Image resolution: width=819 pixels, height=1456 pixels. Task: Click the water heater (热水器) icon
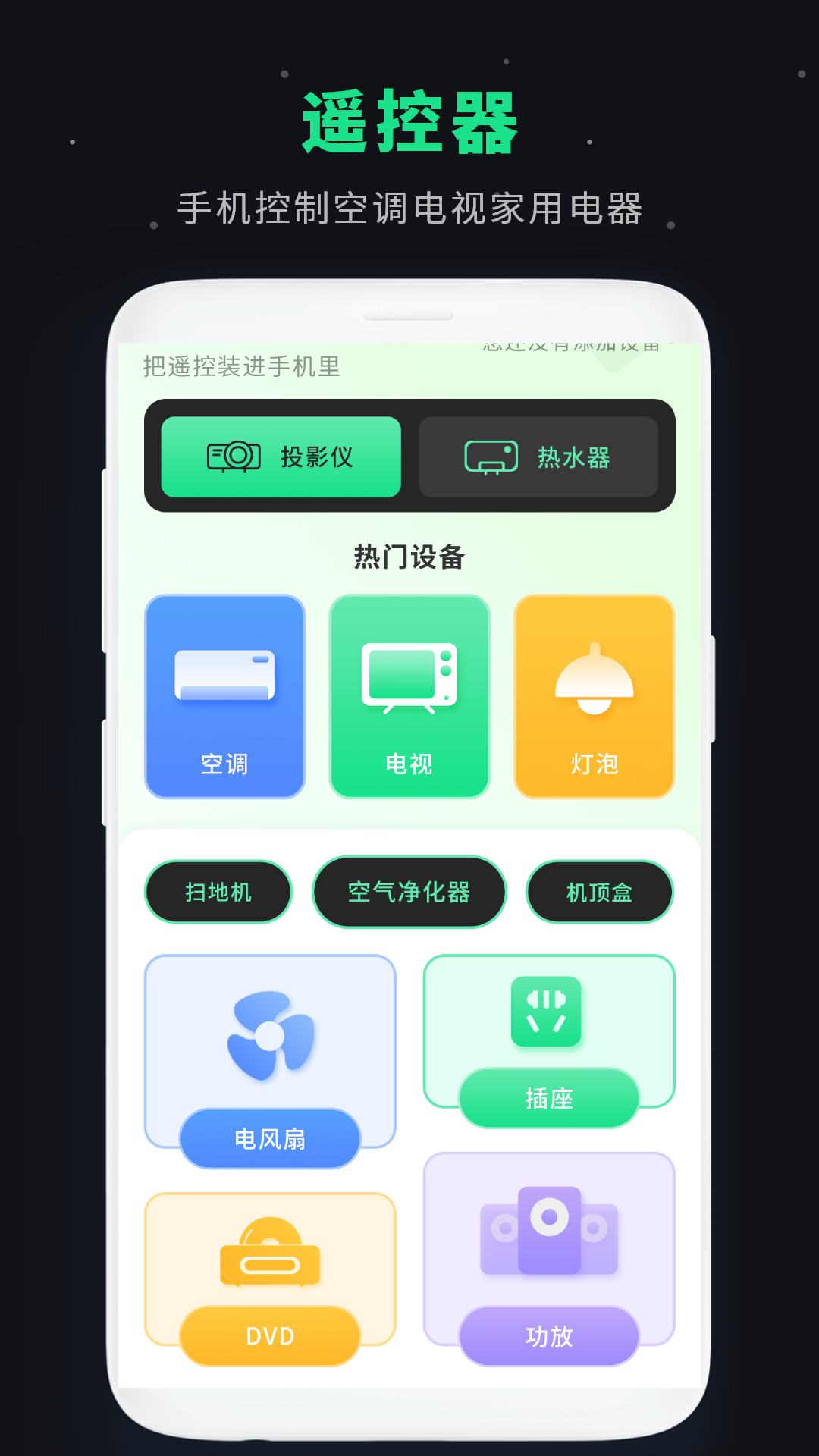490,455
